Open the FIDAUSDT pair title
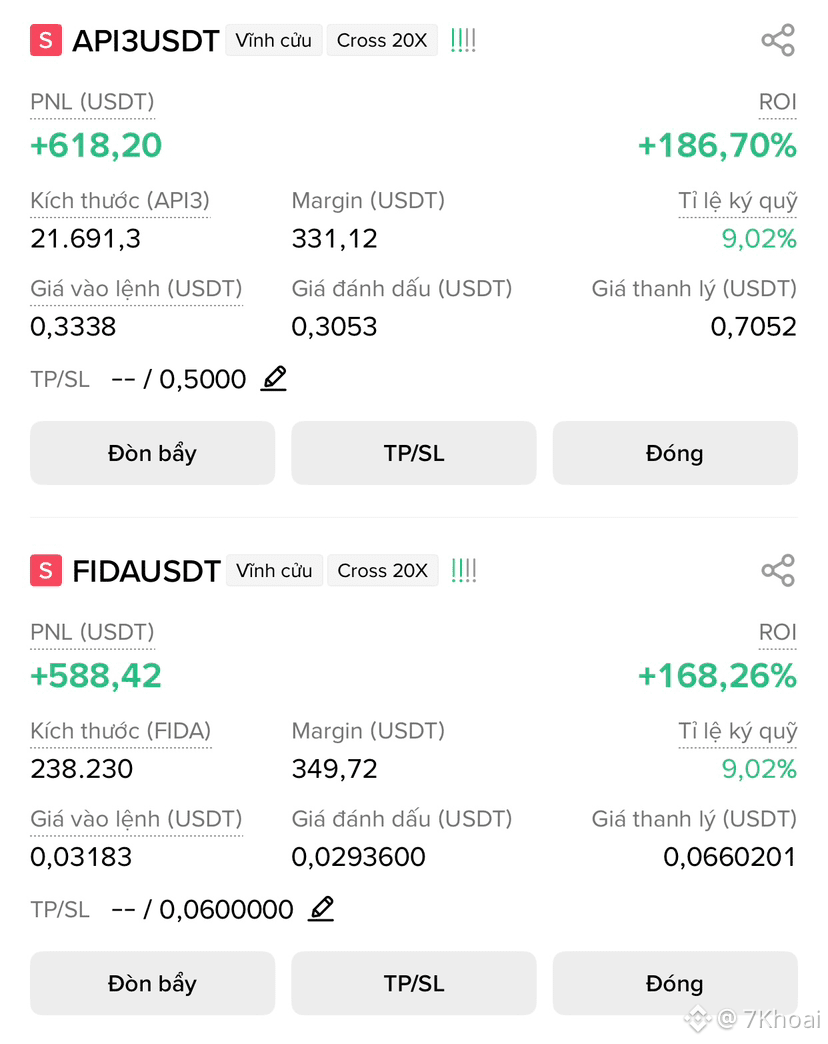828x1044 pixels. (x=146, y=571)
